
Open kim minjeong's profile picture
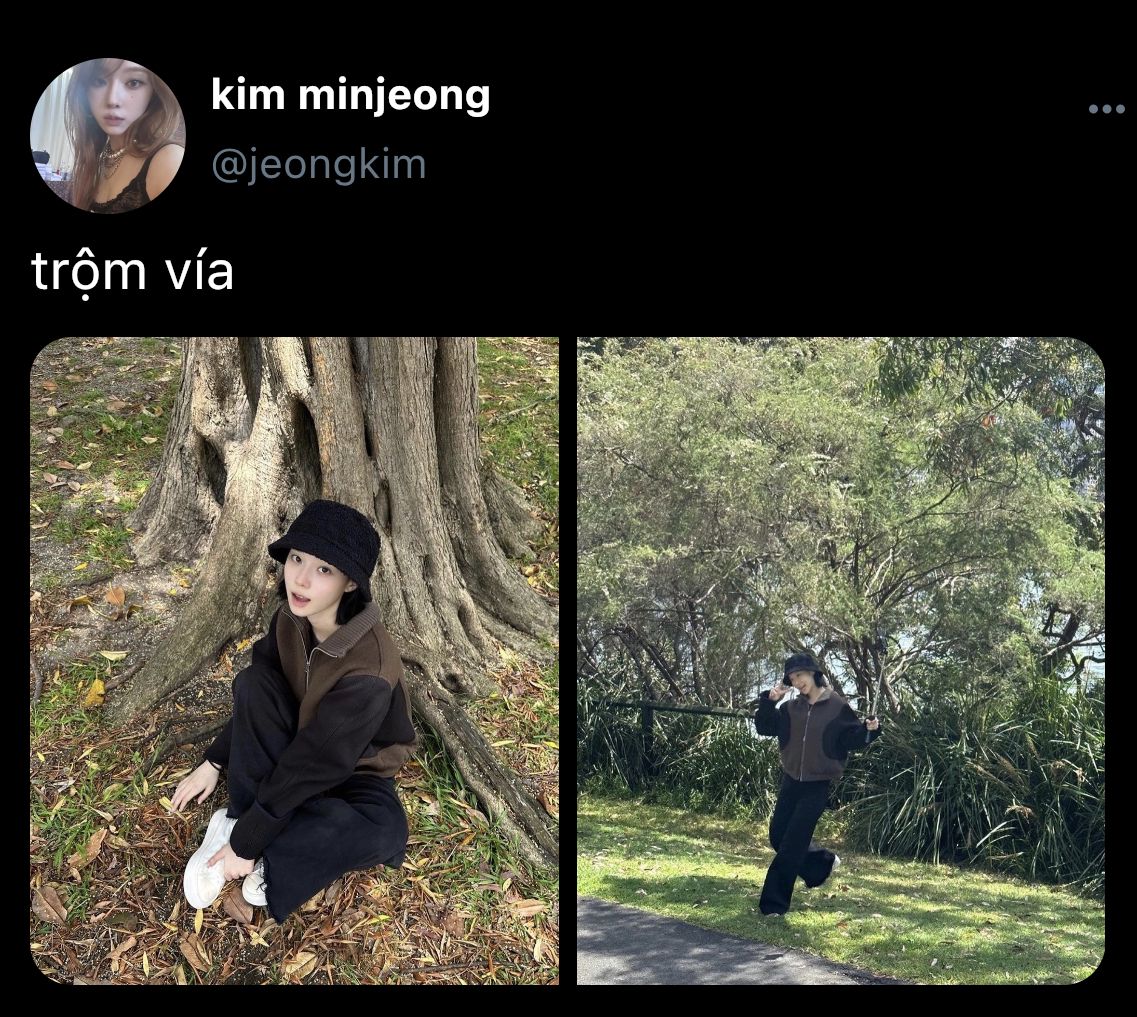[x=107, y=136]
